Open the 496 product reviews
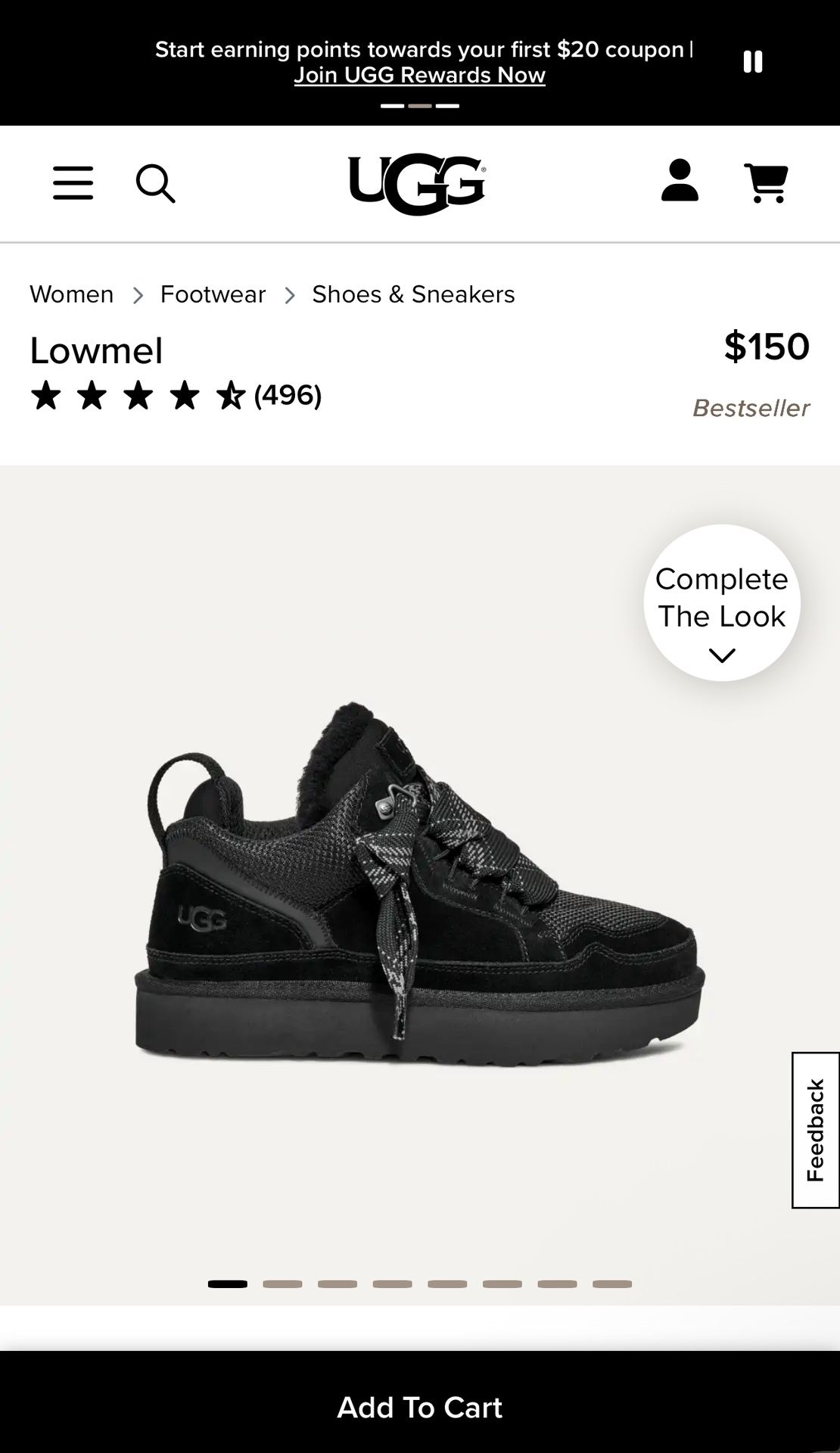The image size is (840, 1453). (288, 395)
